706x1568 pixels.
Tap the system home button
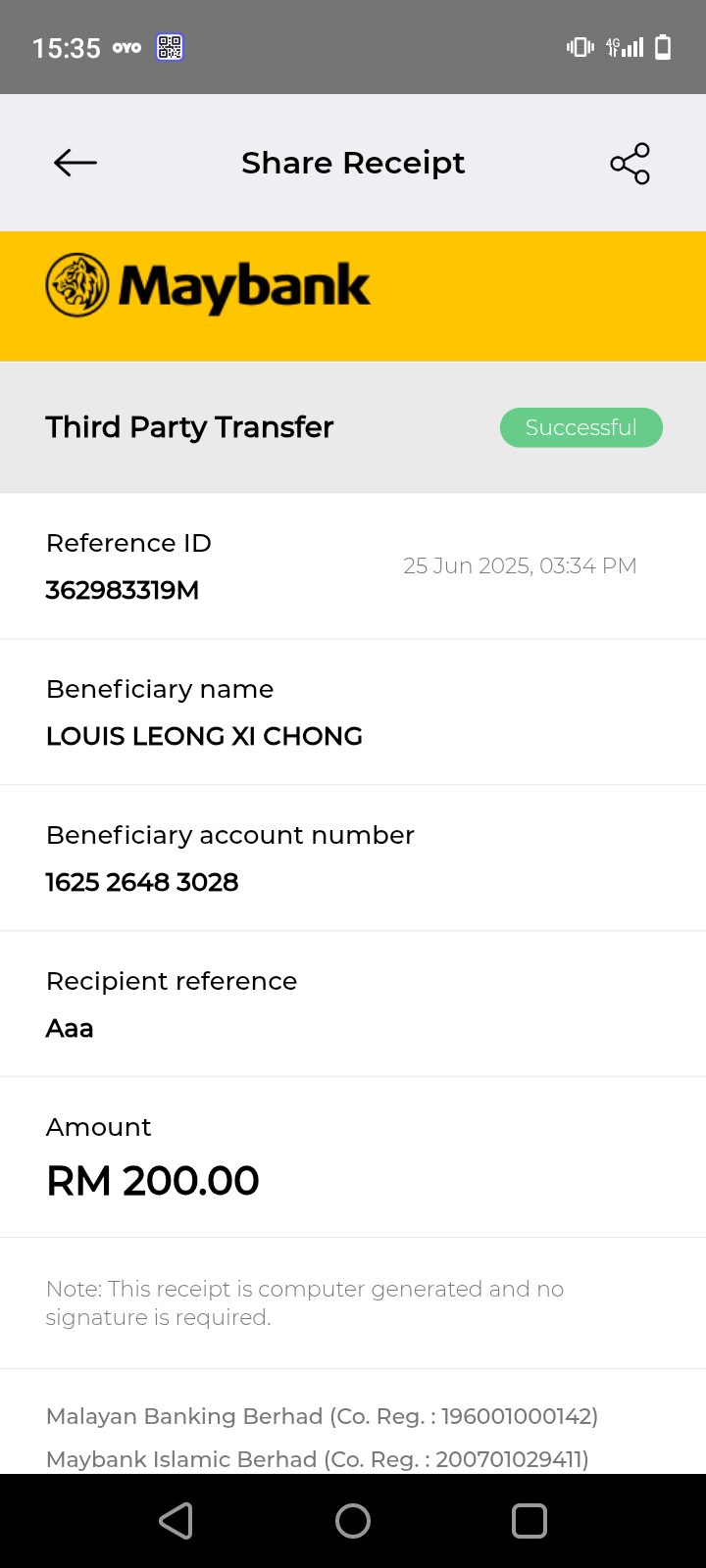[353, 1521]
